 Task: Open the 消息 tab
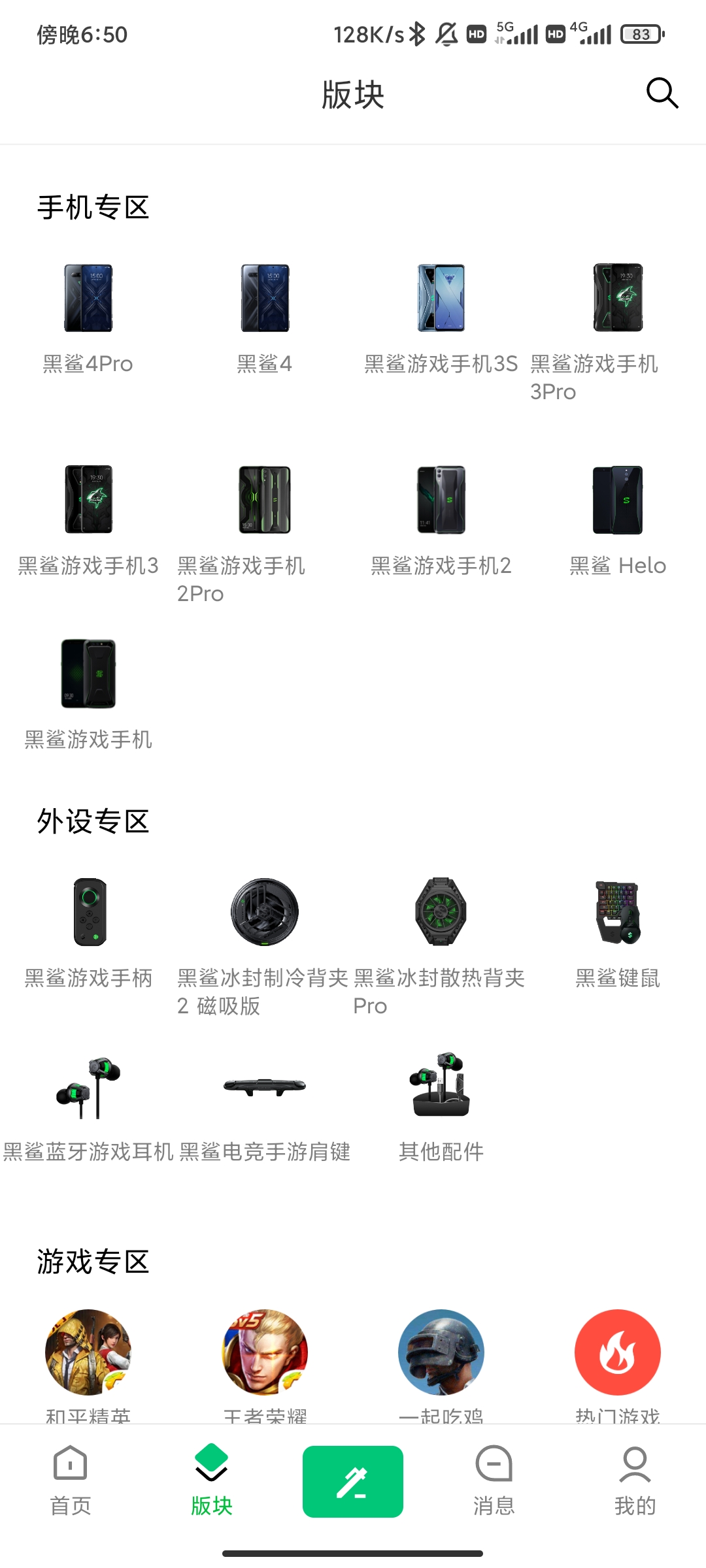coord(494,1480)
